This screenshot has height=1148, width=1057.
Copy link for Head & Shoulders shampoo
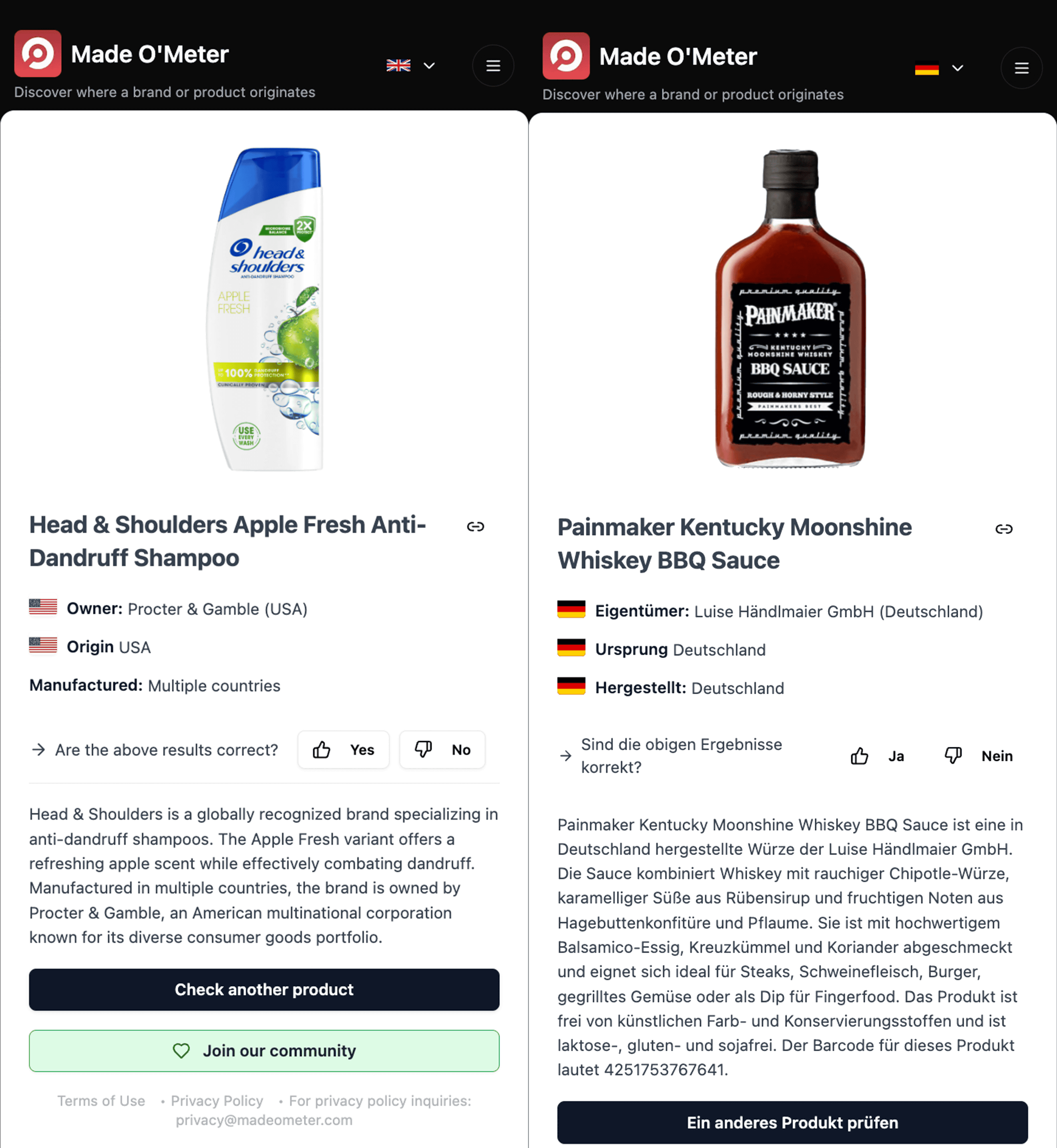coord(475,526)
